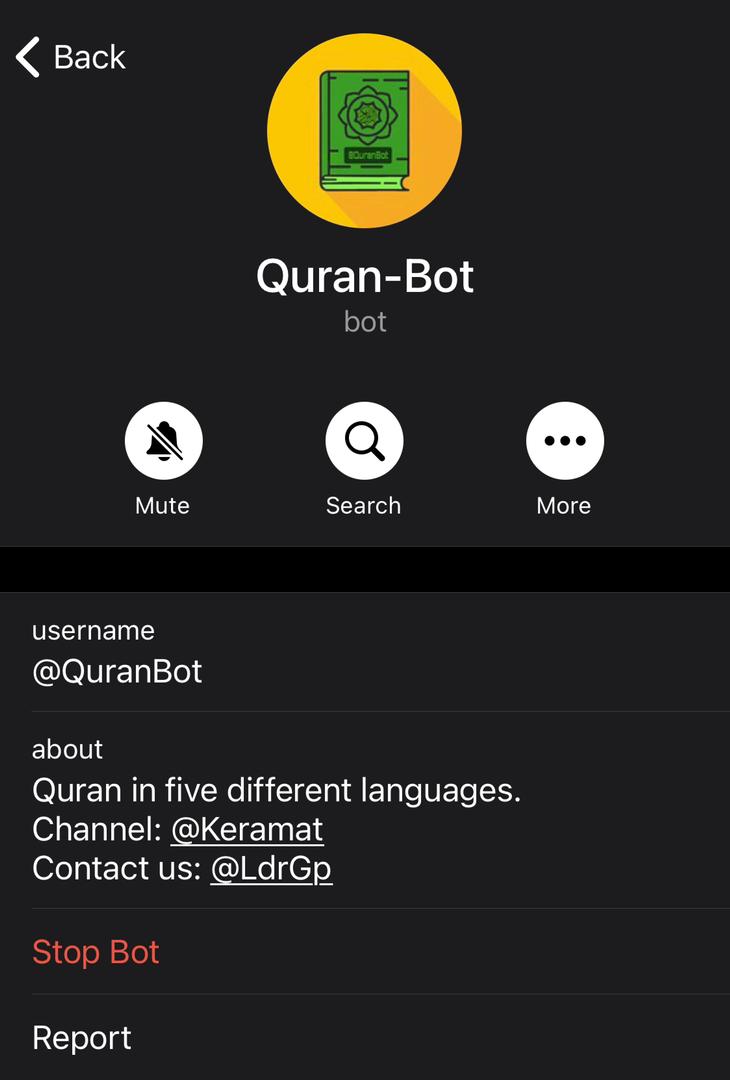Screen dimensions: 730x1080
Task: Go back using the Back button
Action: (70, 57)
